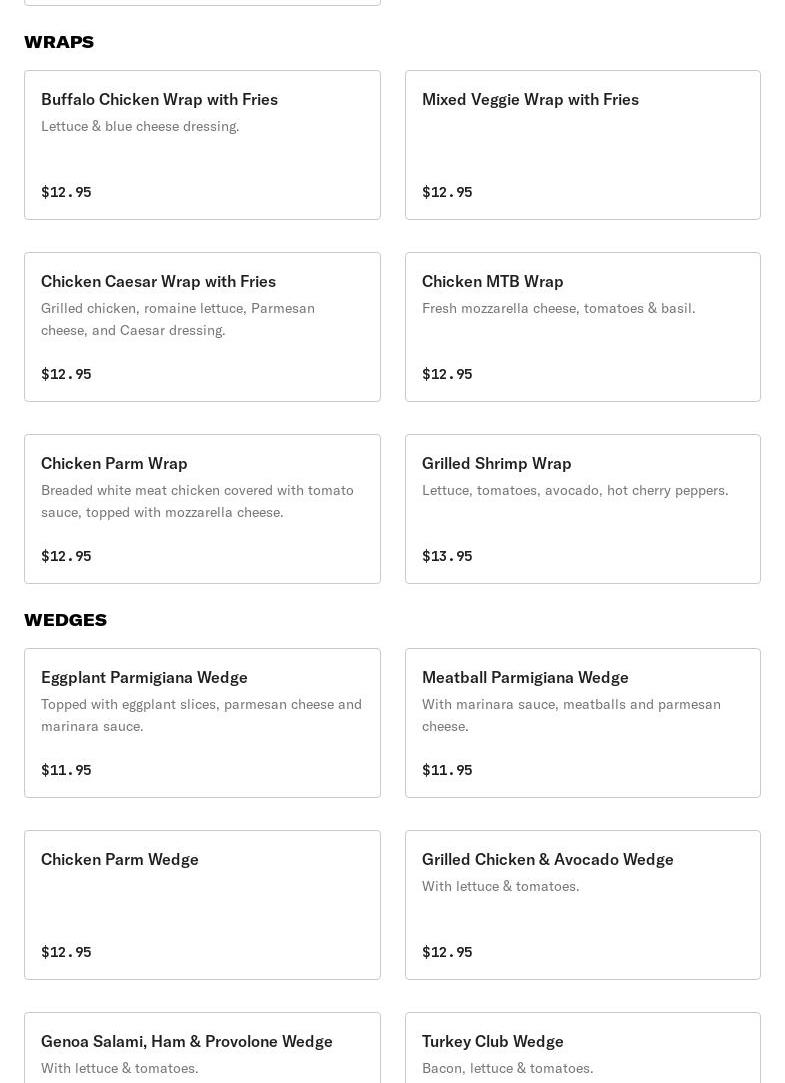
Task: Open Buffalo Chicken Wrap with Fries item
Action: pyautogui.click(x=202, y=145)
